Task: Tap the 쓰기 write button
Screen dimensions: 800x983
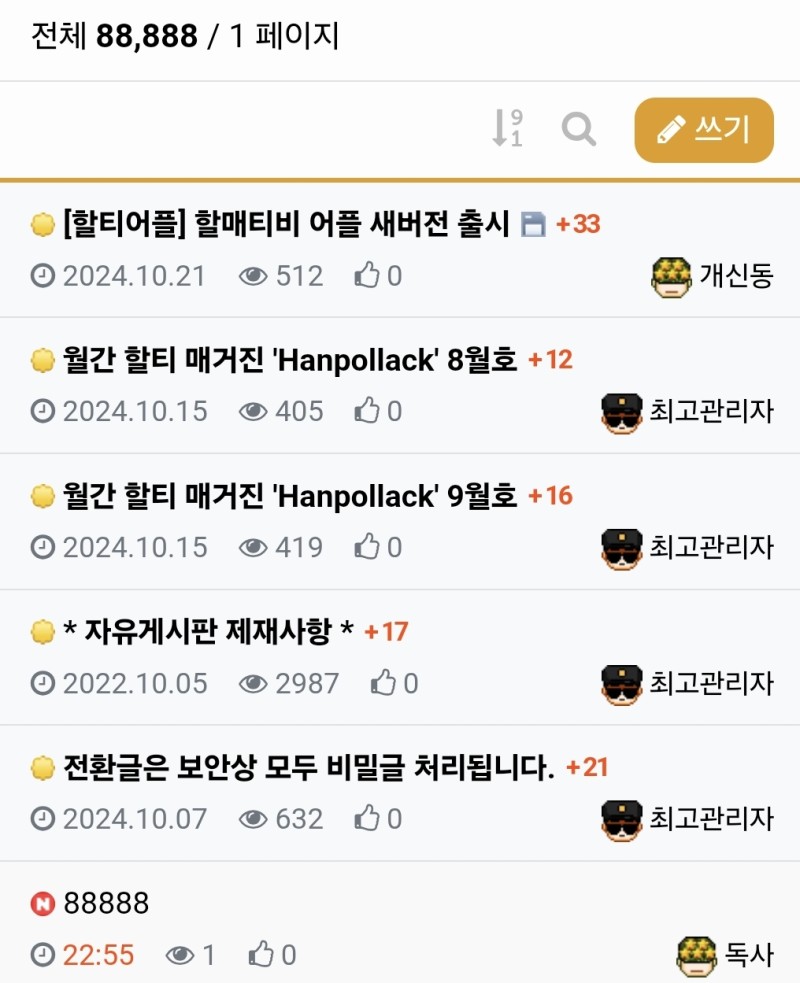Action: tap(704, 130)
